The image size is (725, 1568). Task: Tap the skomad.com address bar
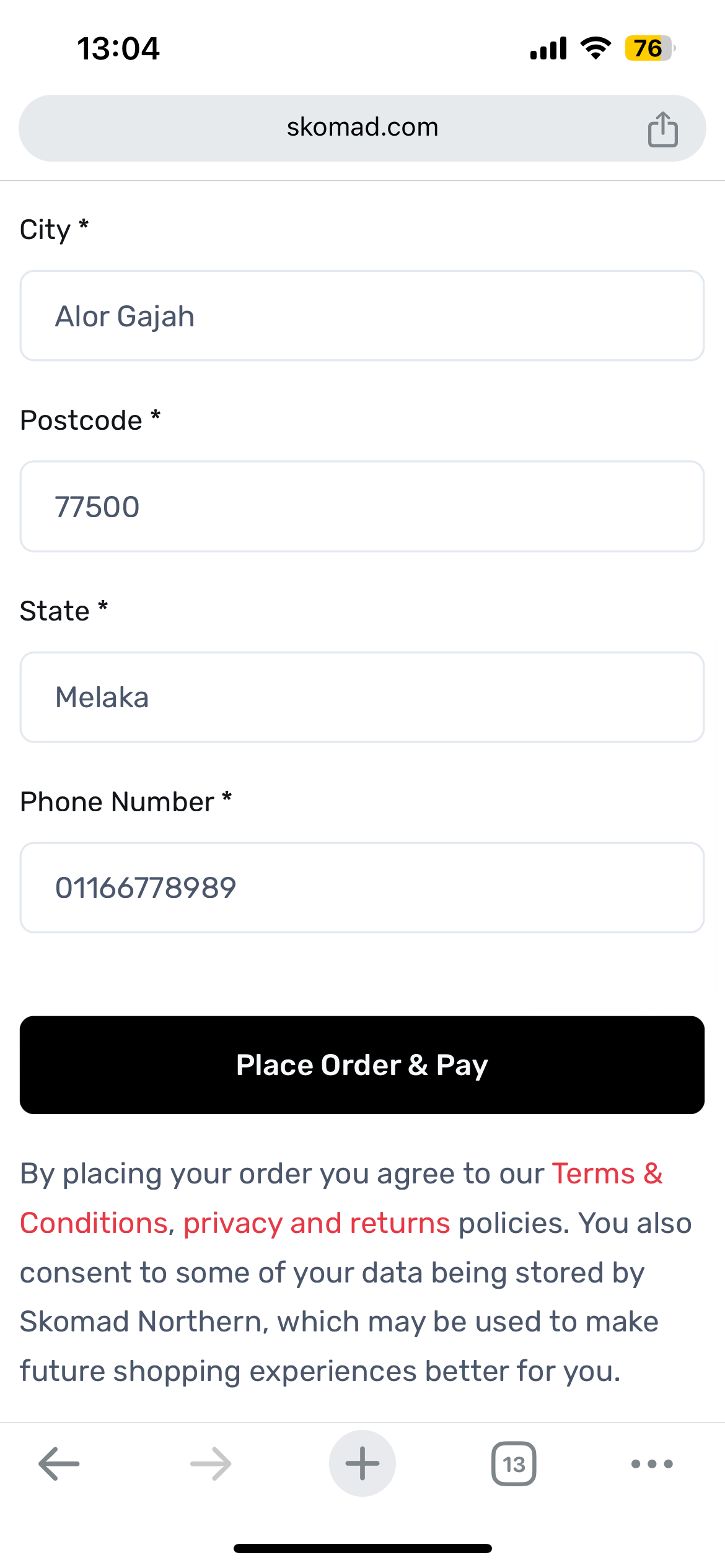[x=362, y=128]
